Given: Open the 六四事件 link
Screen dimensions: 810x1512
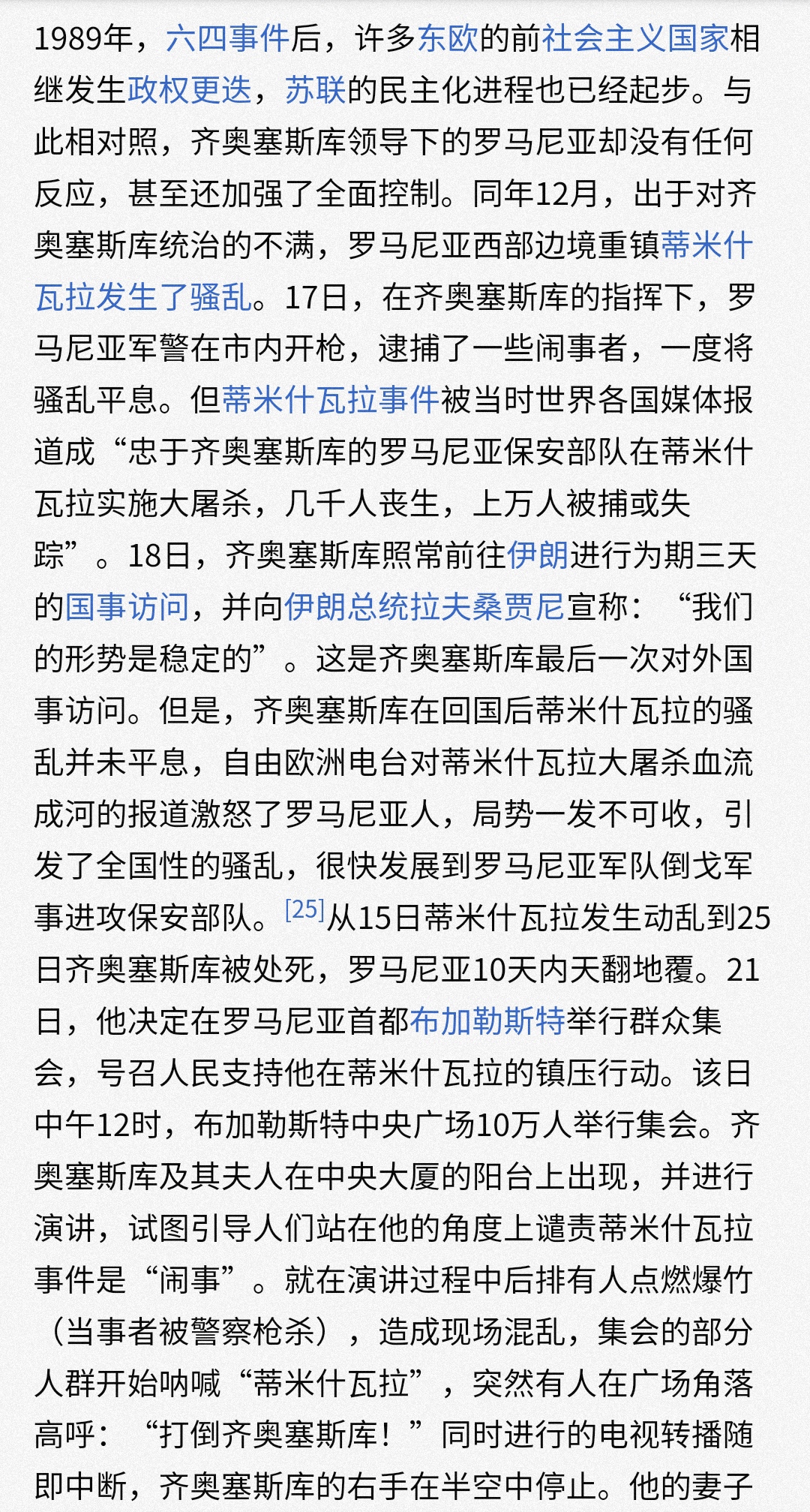Looking at the screenshot, I should [227, 38].
